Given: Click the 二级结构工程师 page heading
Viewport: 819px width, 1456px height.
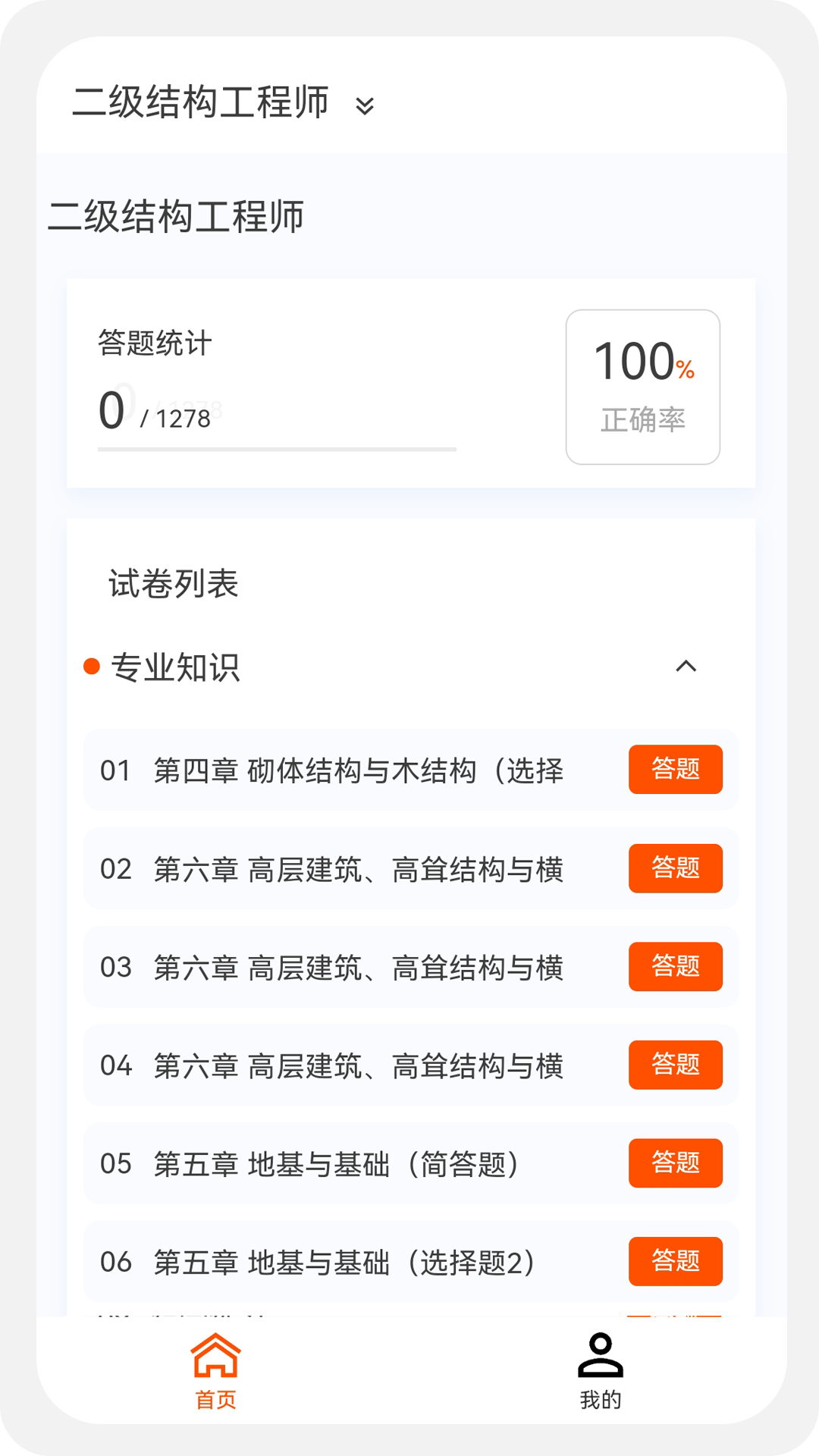Looking at the screenshot, I should click(x=177, y=216).
